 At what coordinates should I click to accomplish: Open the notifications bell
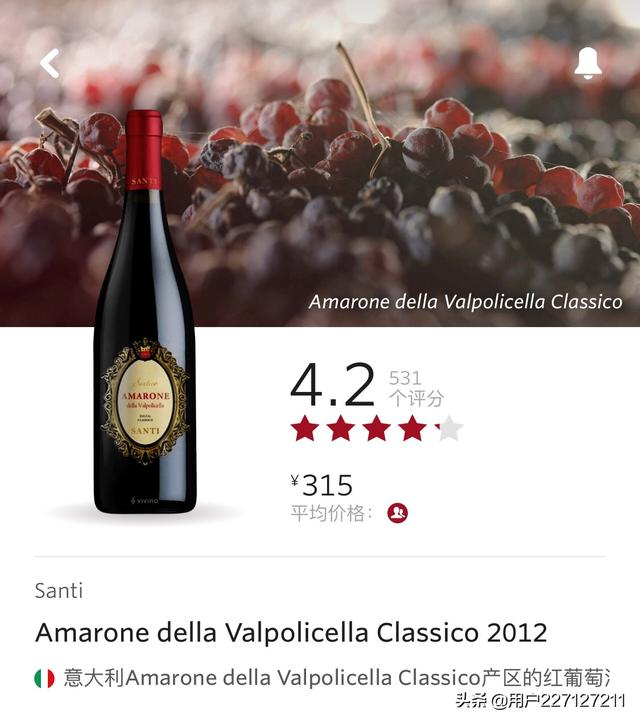588,63
